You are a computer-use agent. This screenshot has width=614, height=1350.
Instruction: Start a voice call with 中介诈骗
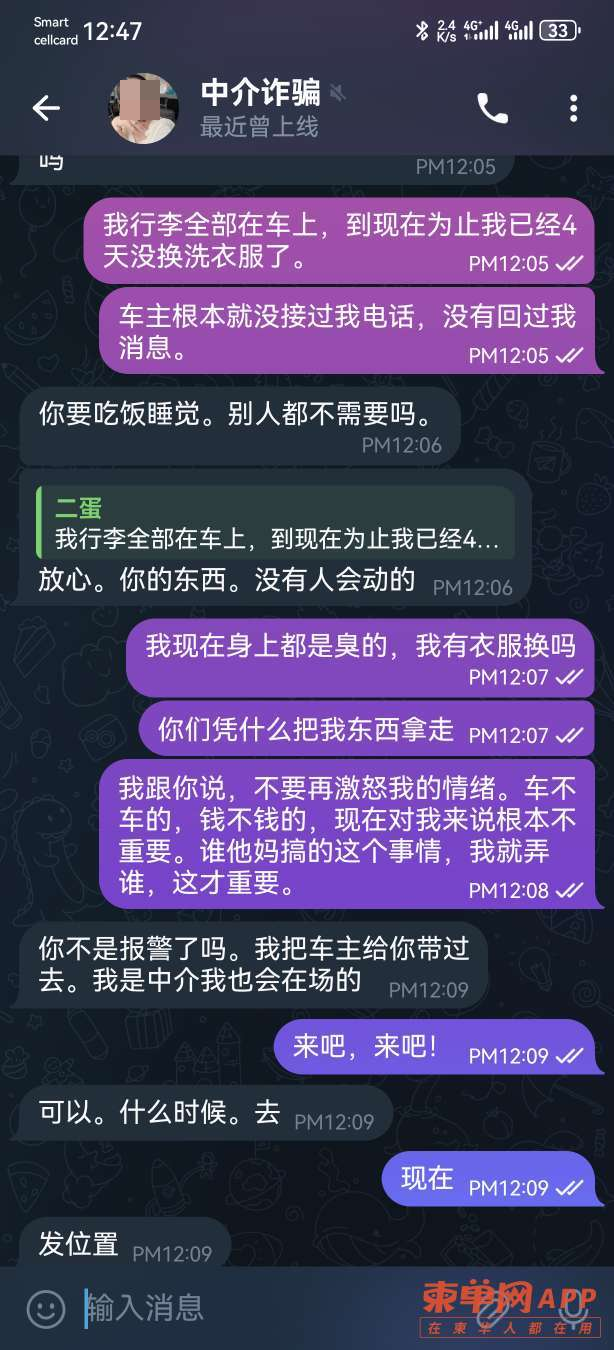pos(492,108)
